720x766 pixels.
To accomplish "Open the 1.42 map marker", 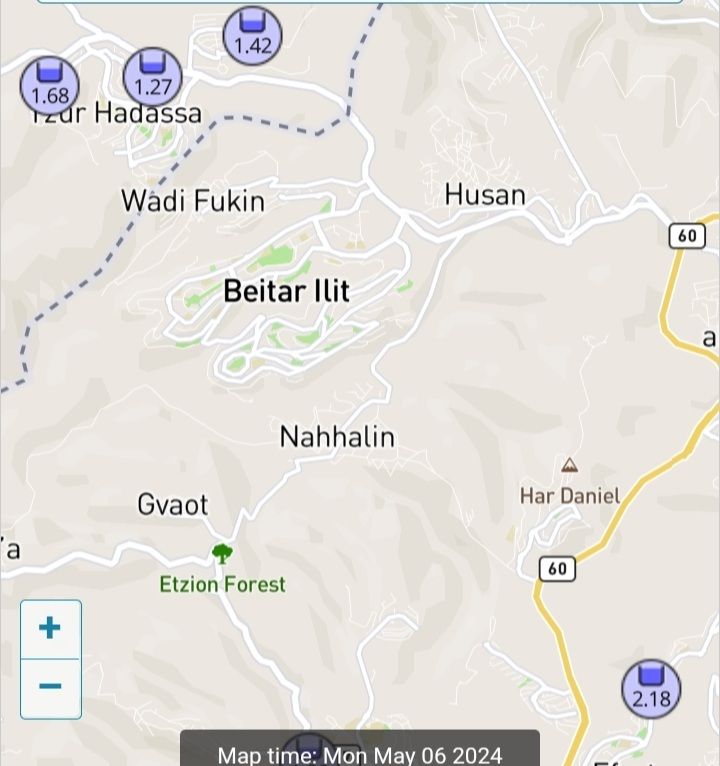I will (x=252, y=34).
